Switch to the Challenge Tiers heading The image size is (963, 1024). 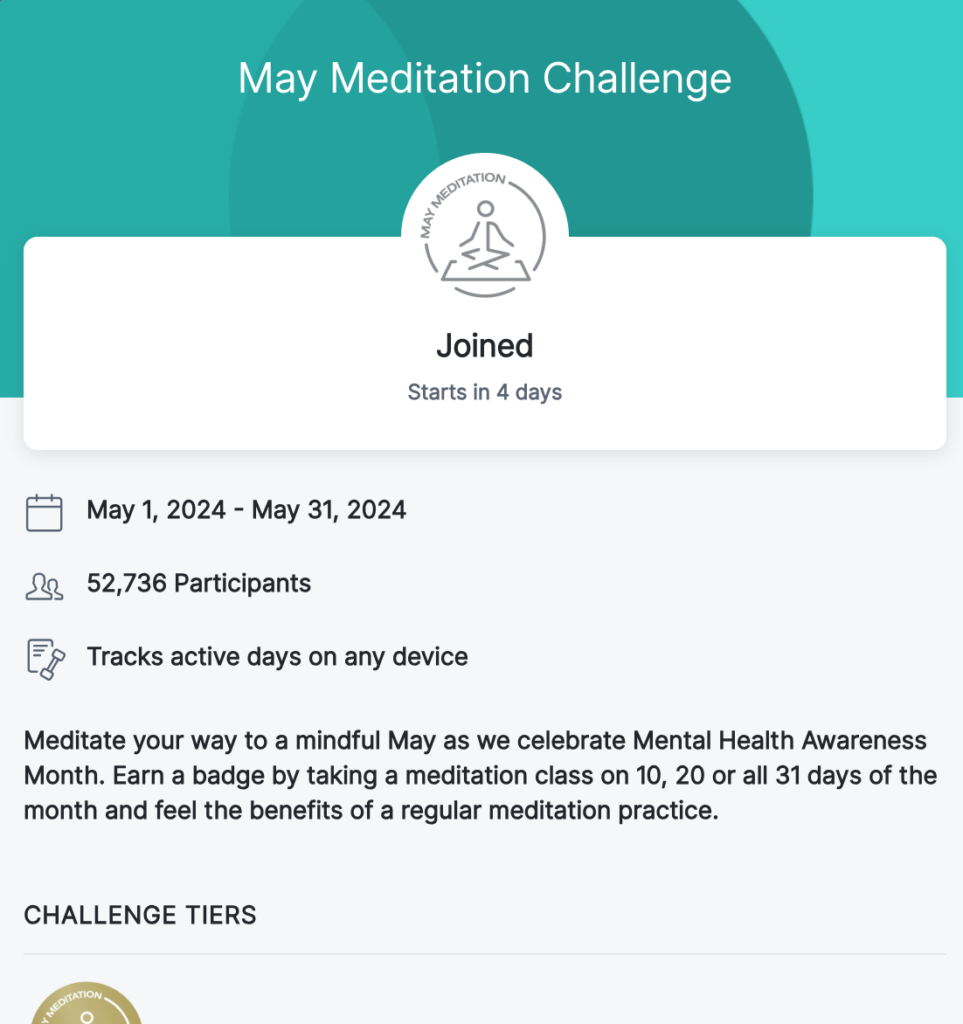(139, 915)
